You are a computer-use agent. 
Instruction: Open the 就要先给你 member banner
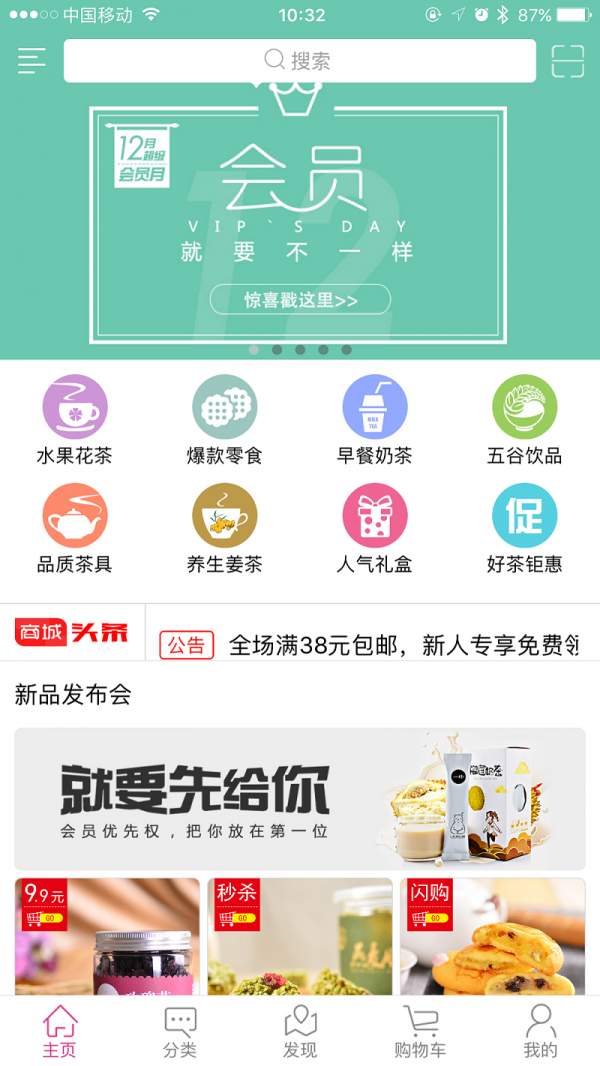[x=300, y=798]
